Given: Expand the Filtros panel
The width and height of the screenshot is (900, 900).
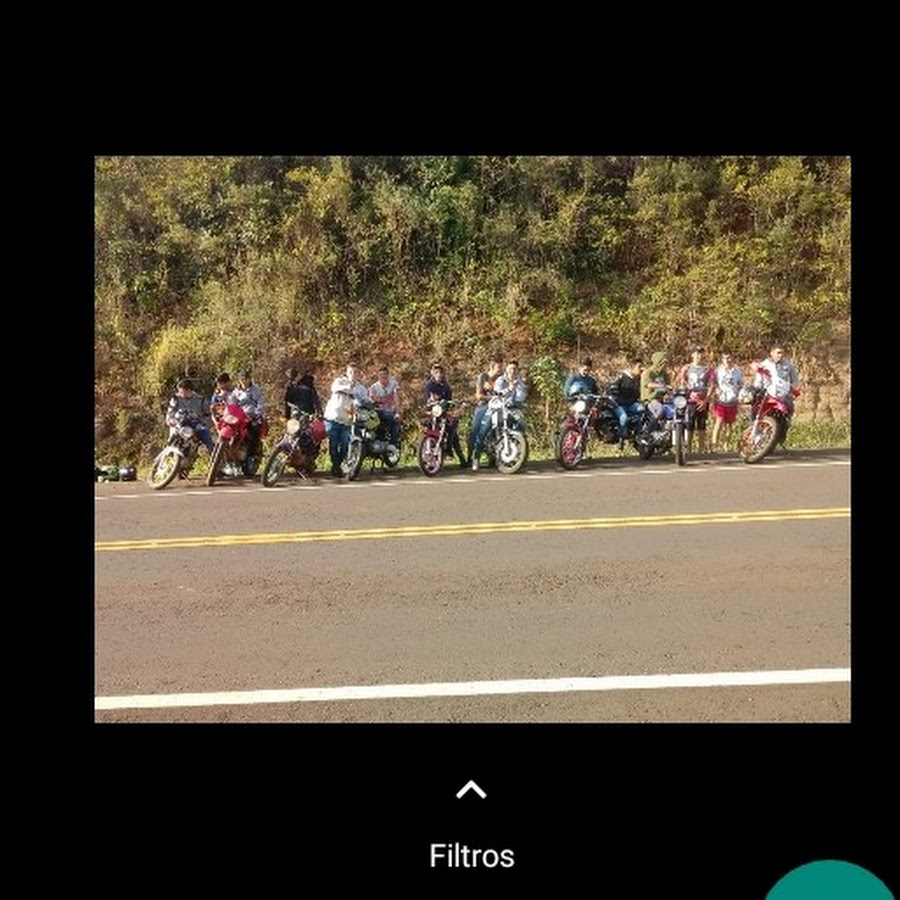Looking at the screenshot, I should point(471,790).
